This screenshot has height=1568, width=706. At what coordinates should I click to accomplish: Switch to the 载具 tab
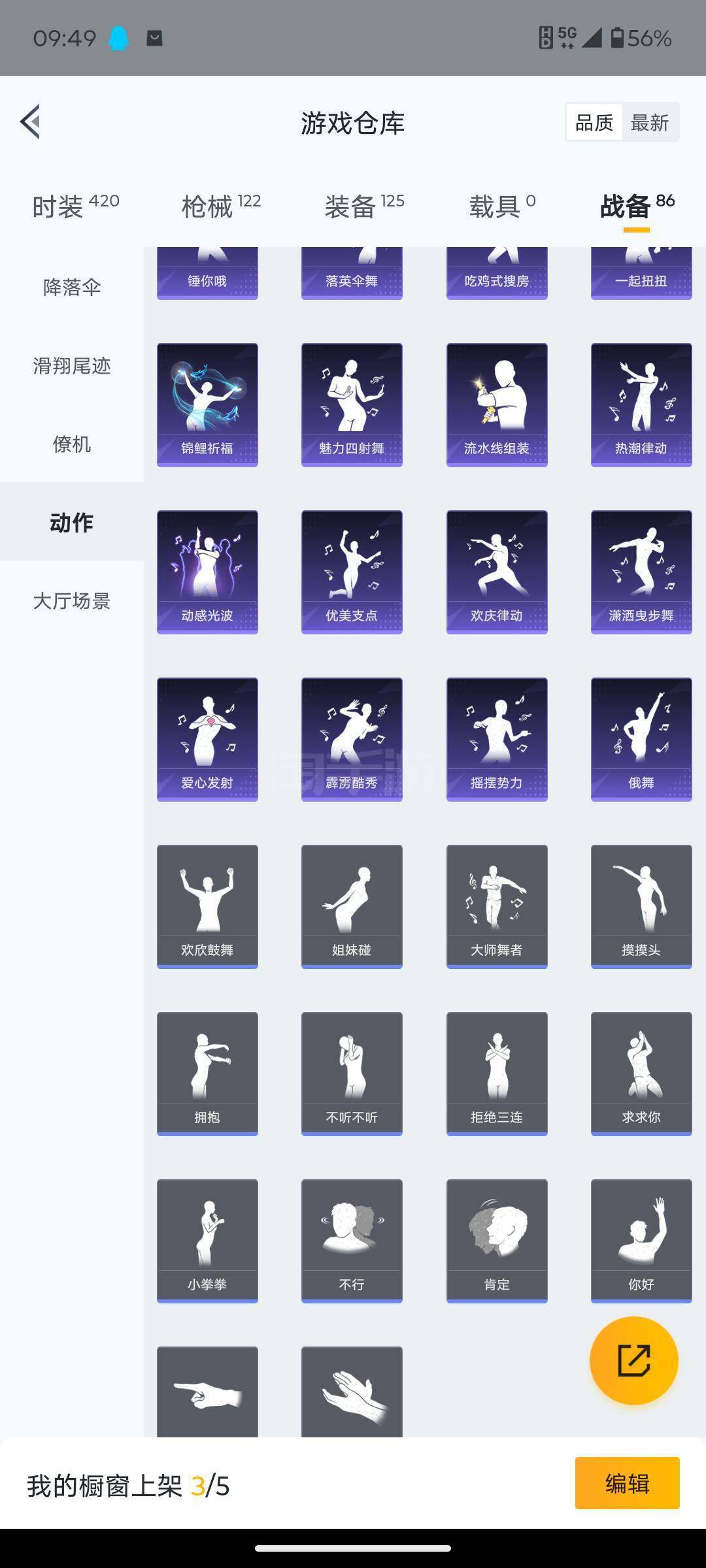(502, 206)
